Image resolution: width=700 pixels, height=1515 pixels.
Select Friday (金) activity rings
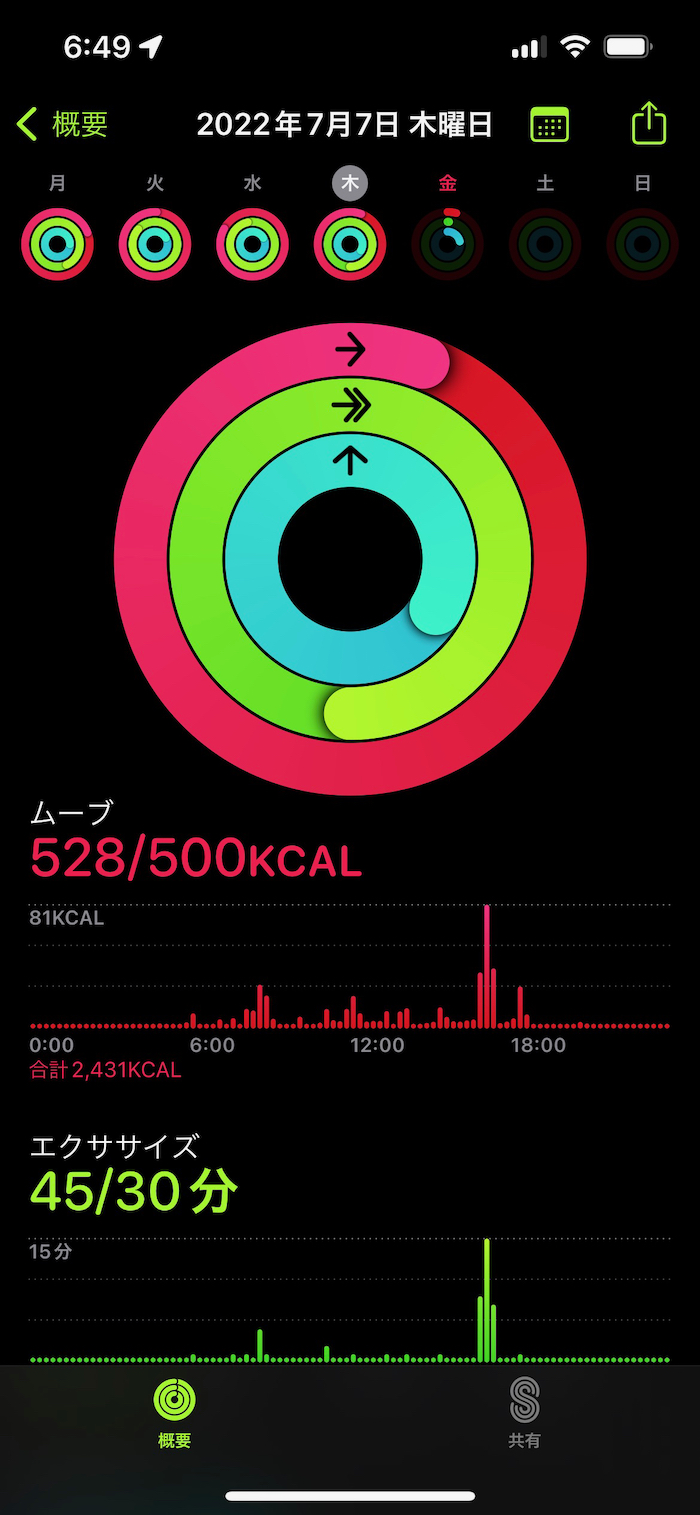click(447, 243)
